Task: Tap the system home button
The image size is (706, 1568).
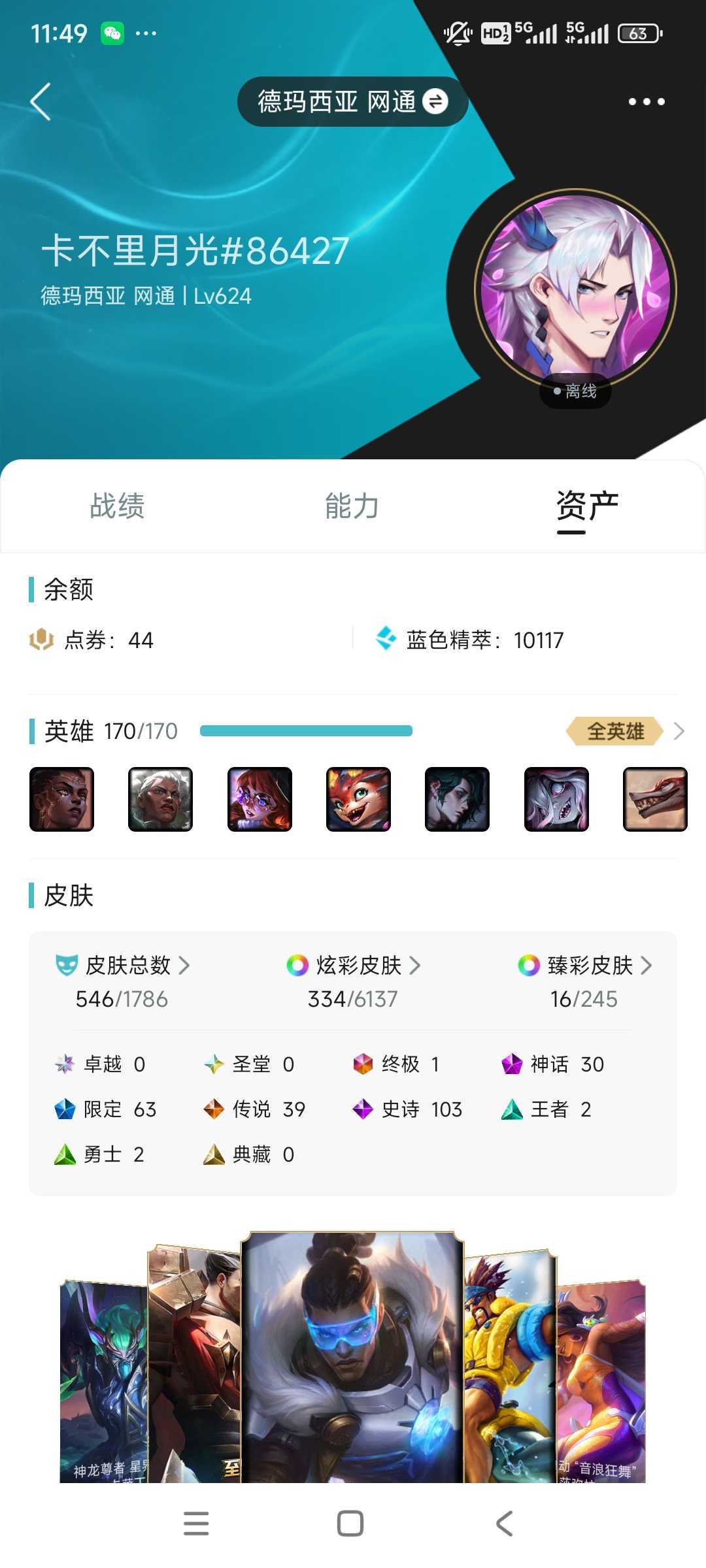Action: [x=350, y=1524]
